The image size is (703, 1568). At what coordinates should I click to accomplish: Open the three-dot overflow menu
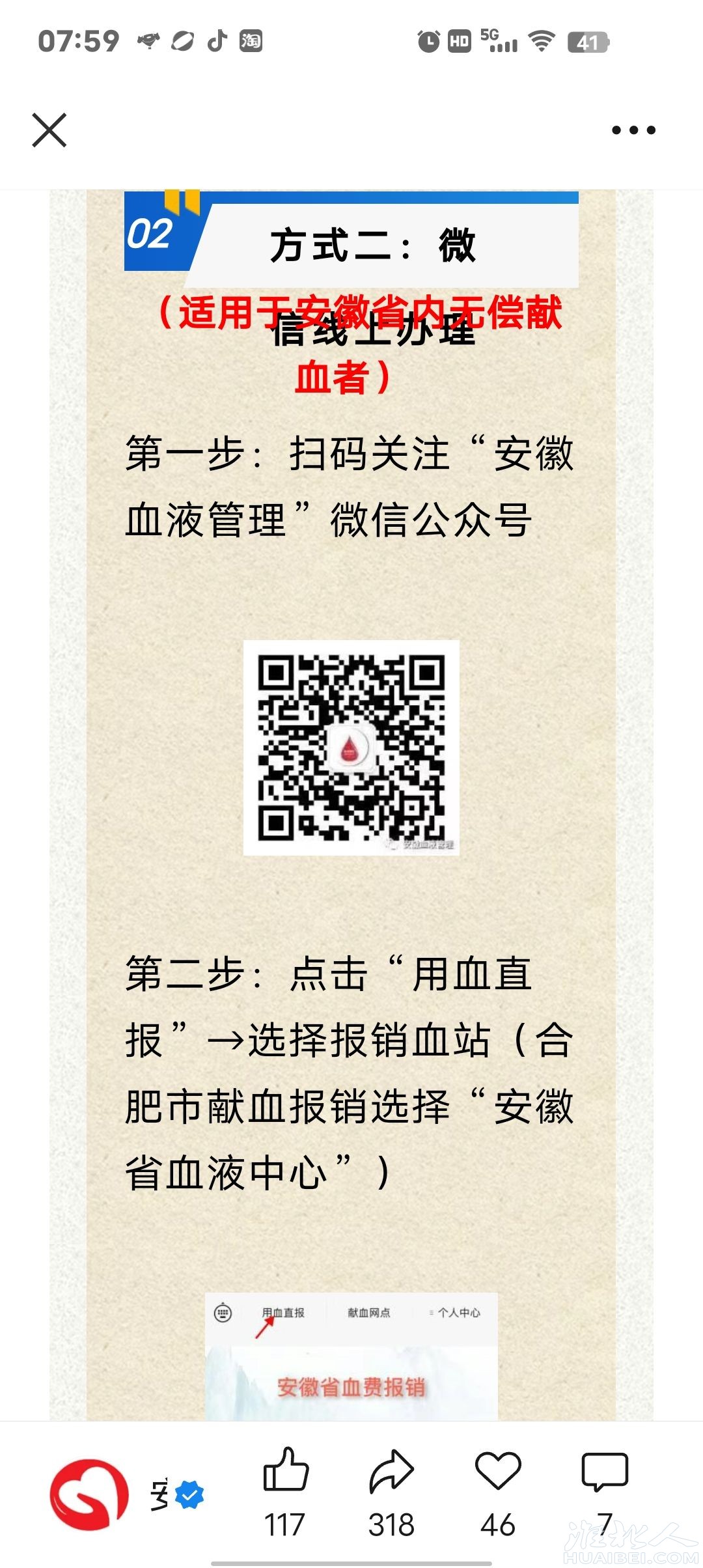pos(633,130)
